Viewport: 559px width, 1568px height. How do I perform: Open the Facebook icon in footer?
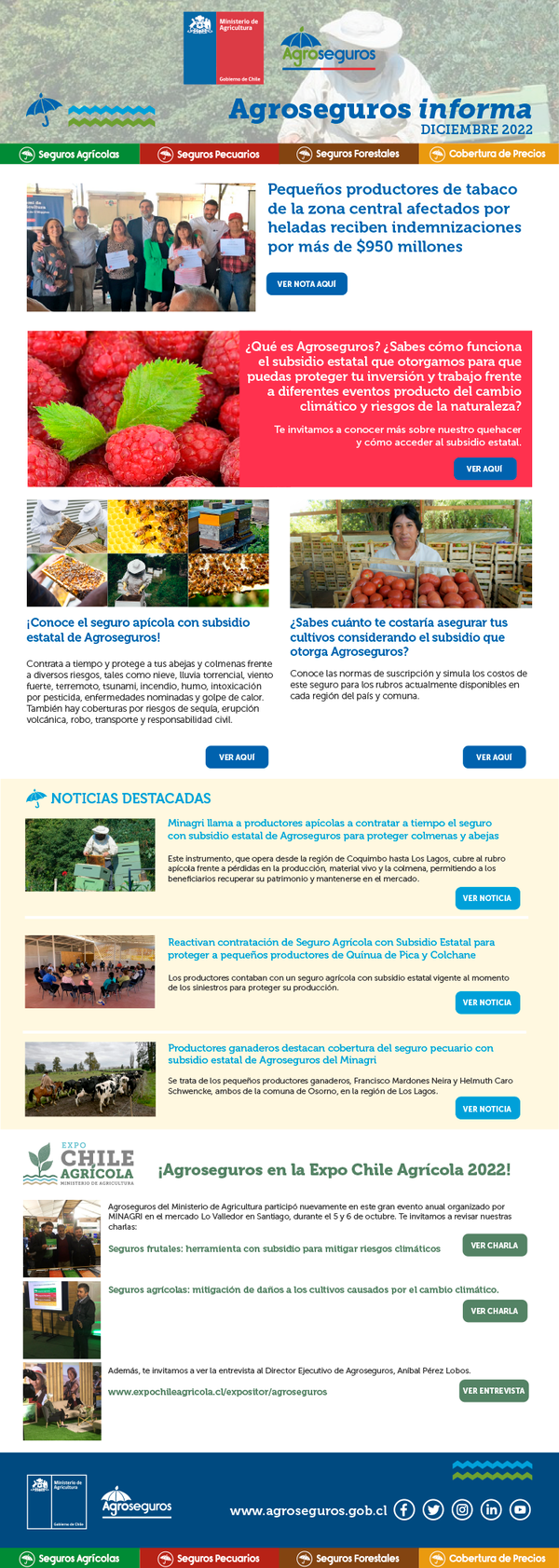pos(403,1509)
